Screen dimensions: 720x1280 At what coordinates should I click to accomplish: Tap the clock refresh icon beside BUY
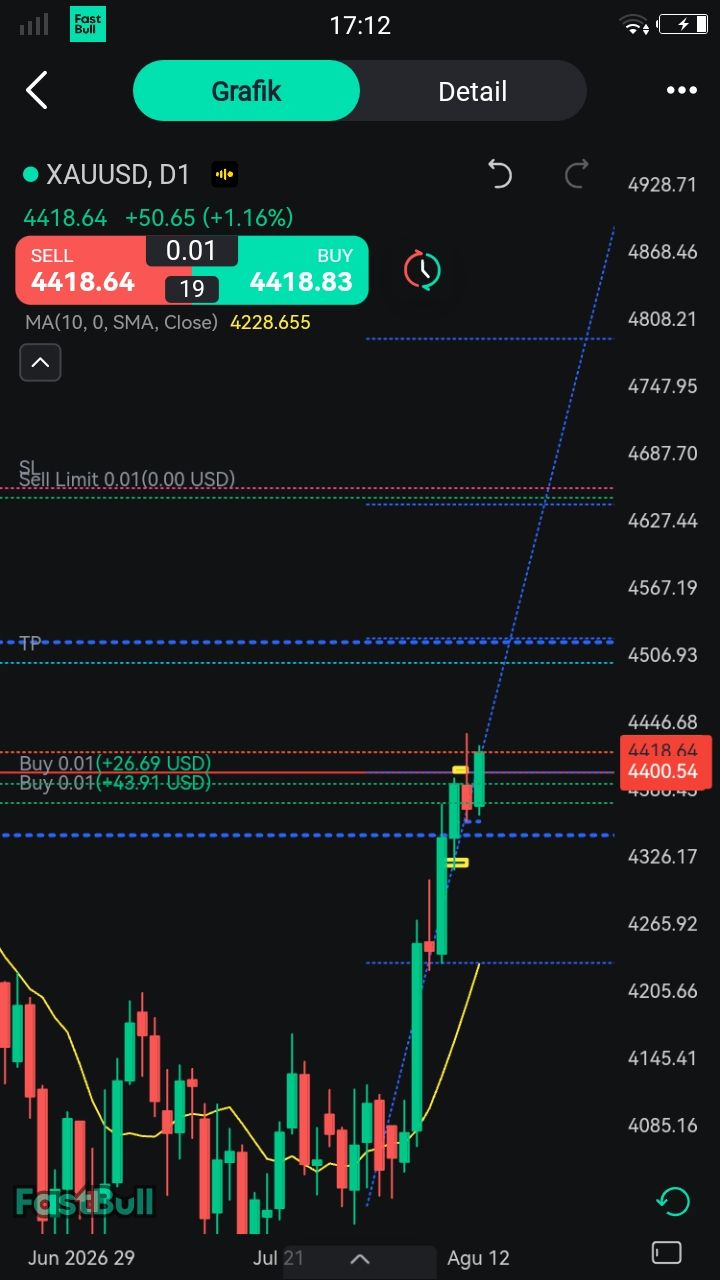(x=423, y=270)
